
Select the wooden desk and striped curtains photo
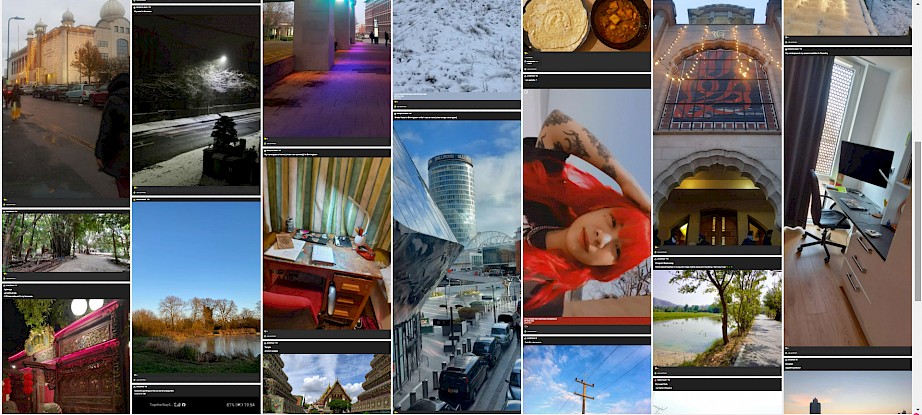coord(326,243)
